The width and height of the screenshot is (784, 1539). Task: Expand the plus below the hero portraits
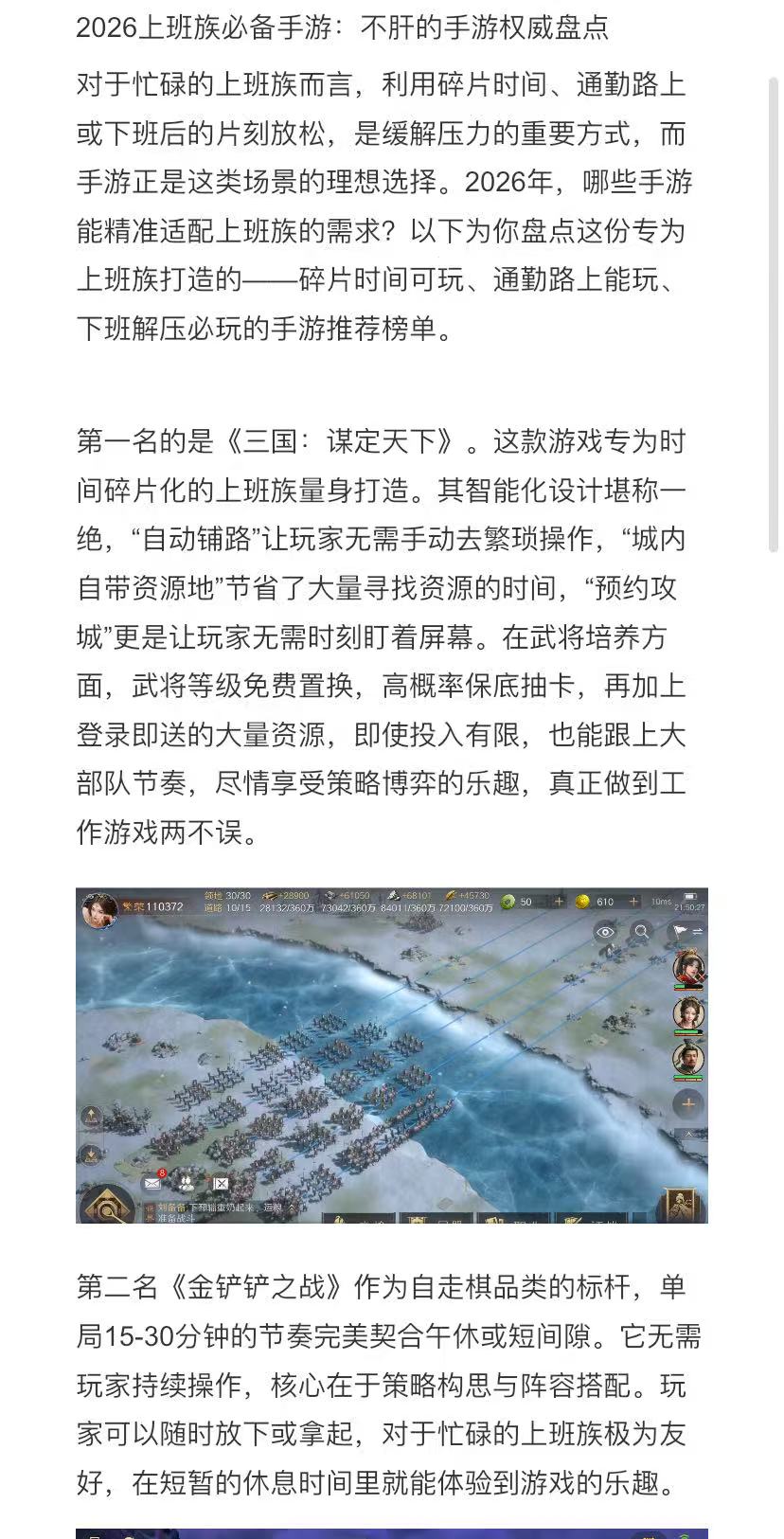688,1103
